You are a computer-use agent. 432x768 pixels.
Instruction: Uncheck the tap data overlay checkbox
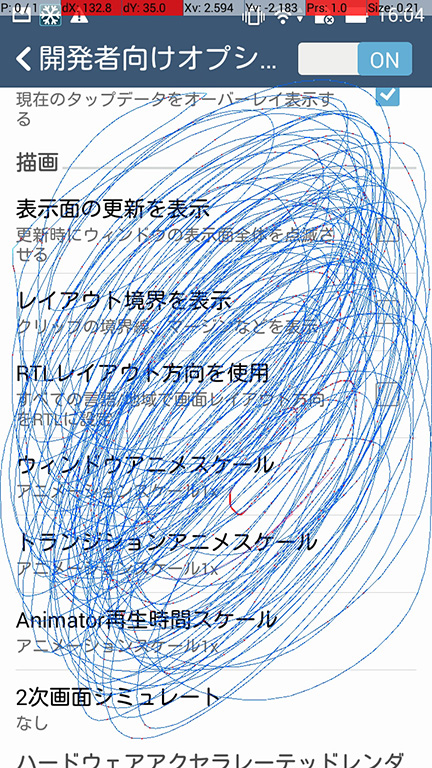387,96
